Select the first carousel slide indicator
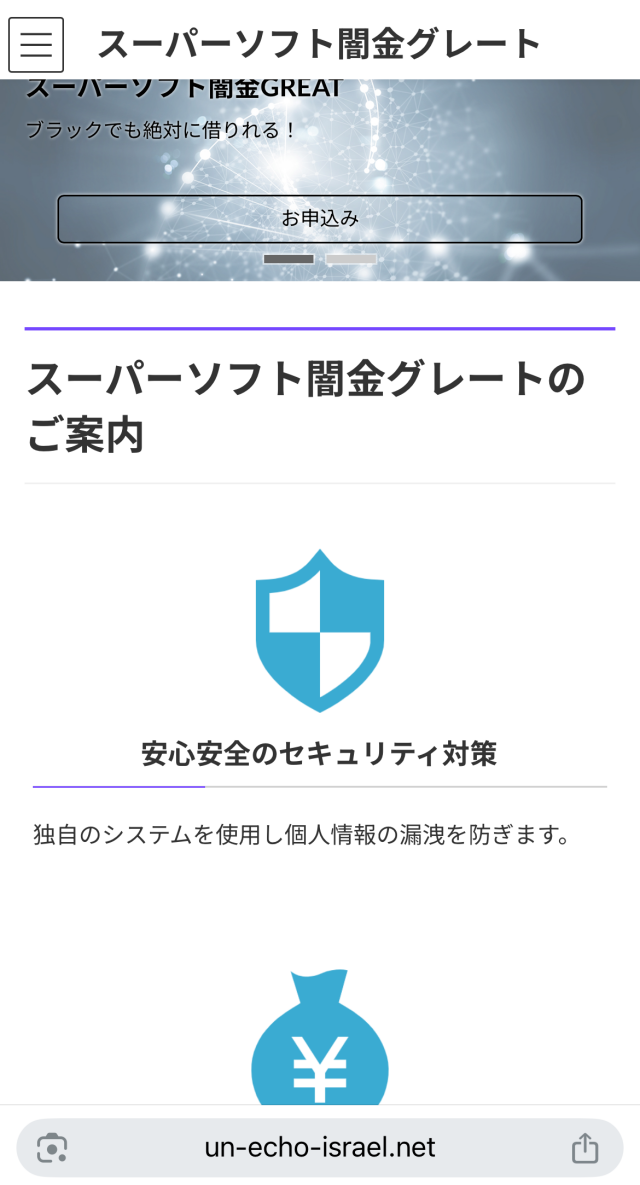Viewport: 640px width, 1185px height. tap(288, 259)
